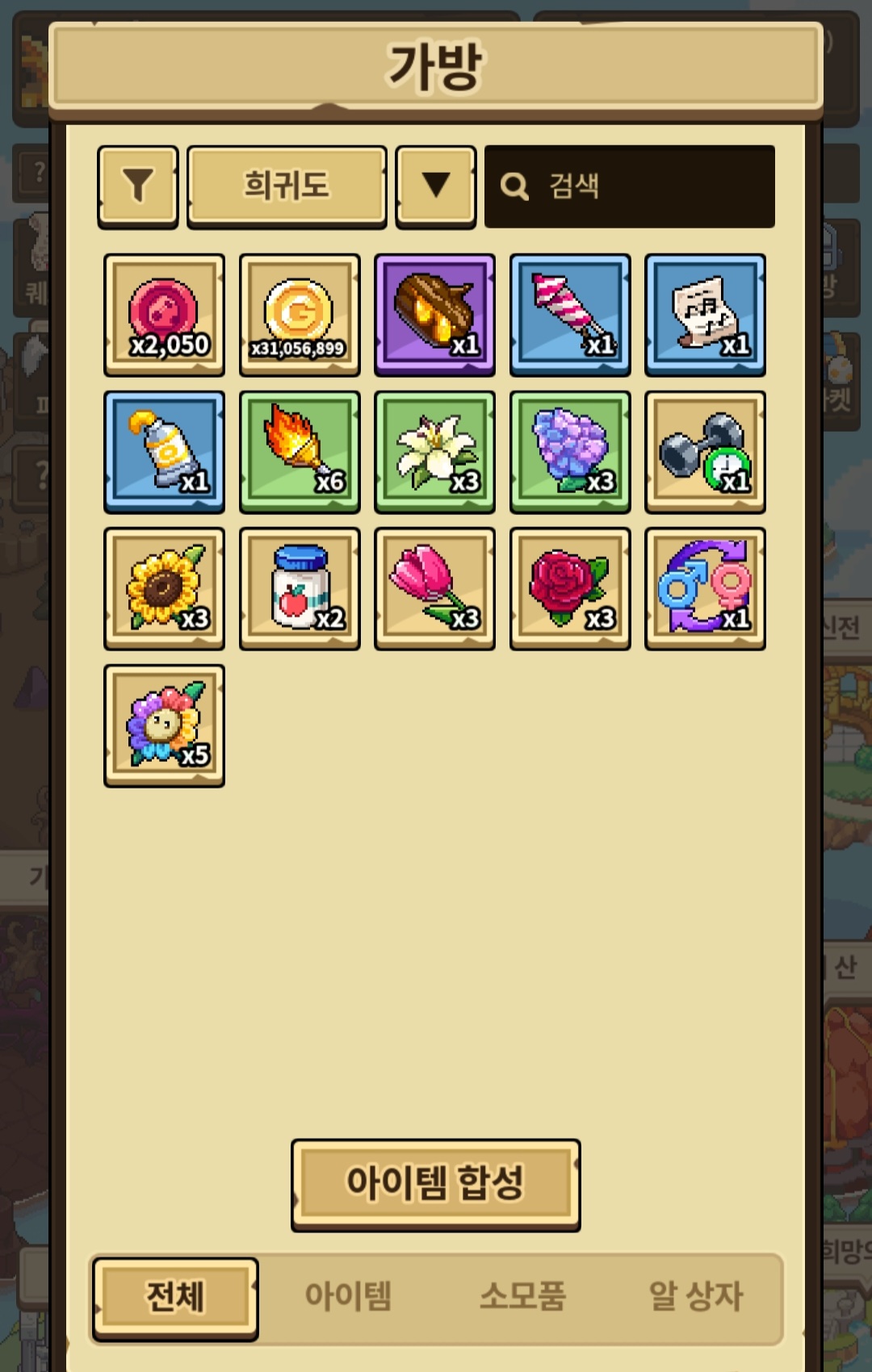Switch to the 아이템 tab
This screenshot has width=872, height=1372.
click(x=348, y=1296)
